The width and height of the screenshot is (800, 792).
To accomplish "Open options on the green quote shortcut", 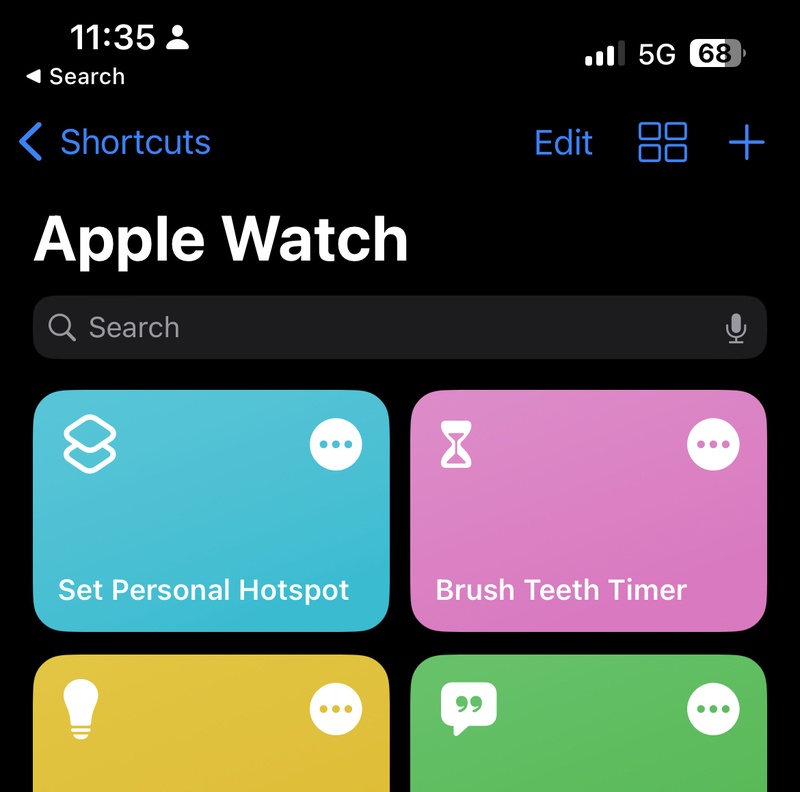I will point(713,709).
